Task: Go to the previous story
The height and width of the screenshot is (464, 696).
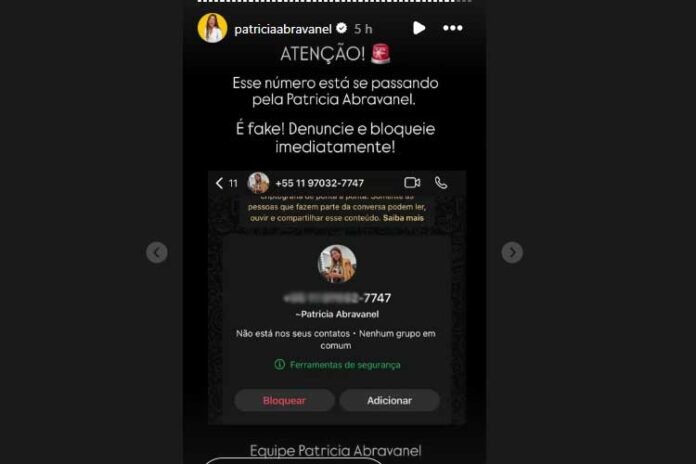Action: coord(157,252)
